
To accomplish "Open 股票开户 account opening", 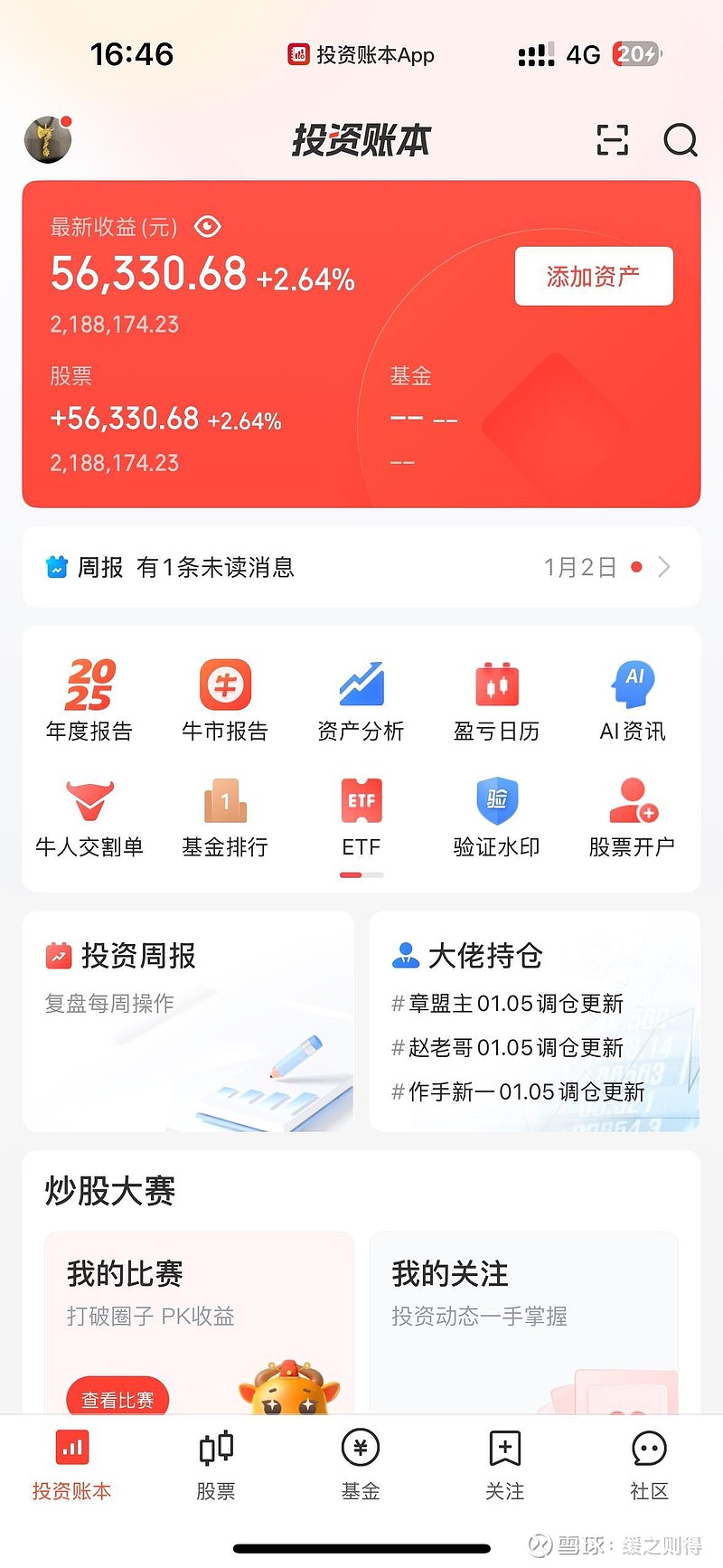I will click(632, 814).
